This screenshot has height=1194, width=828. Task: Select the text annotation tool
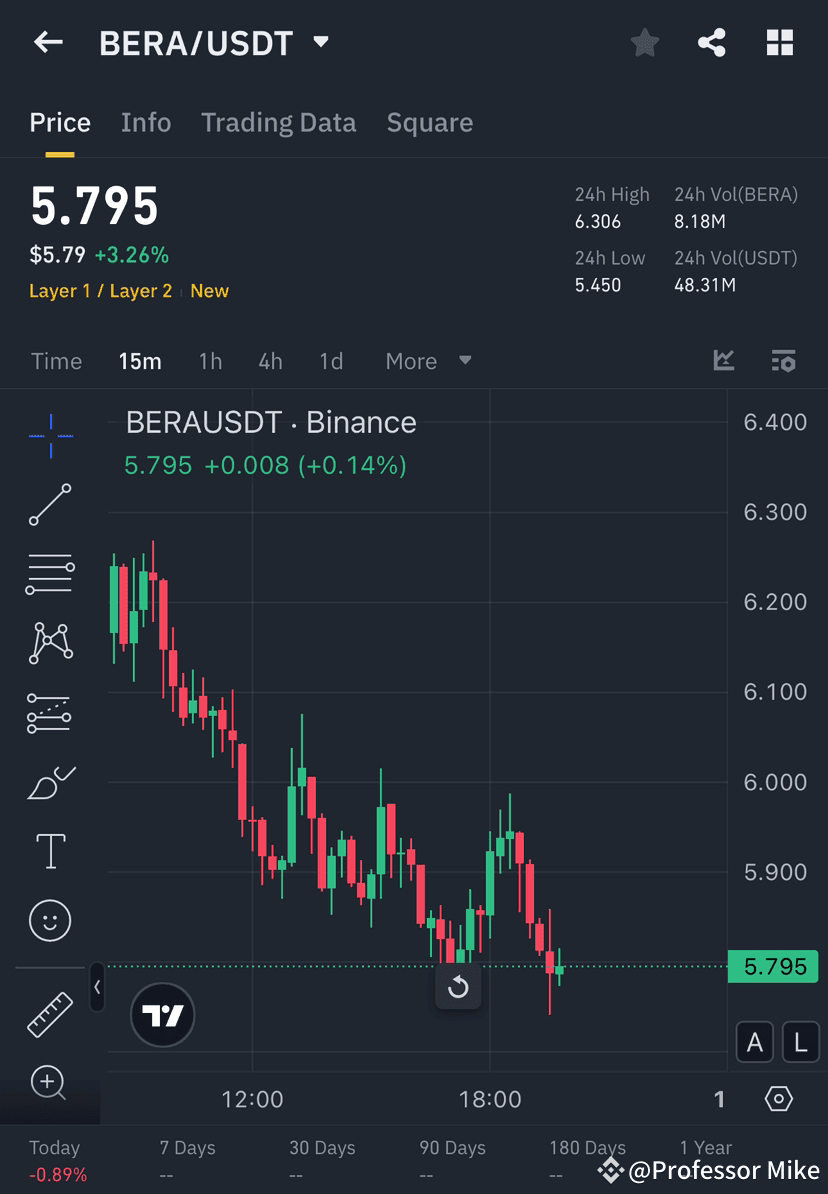click(x=50, y=850)
